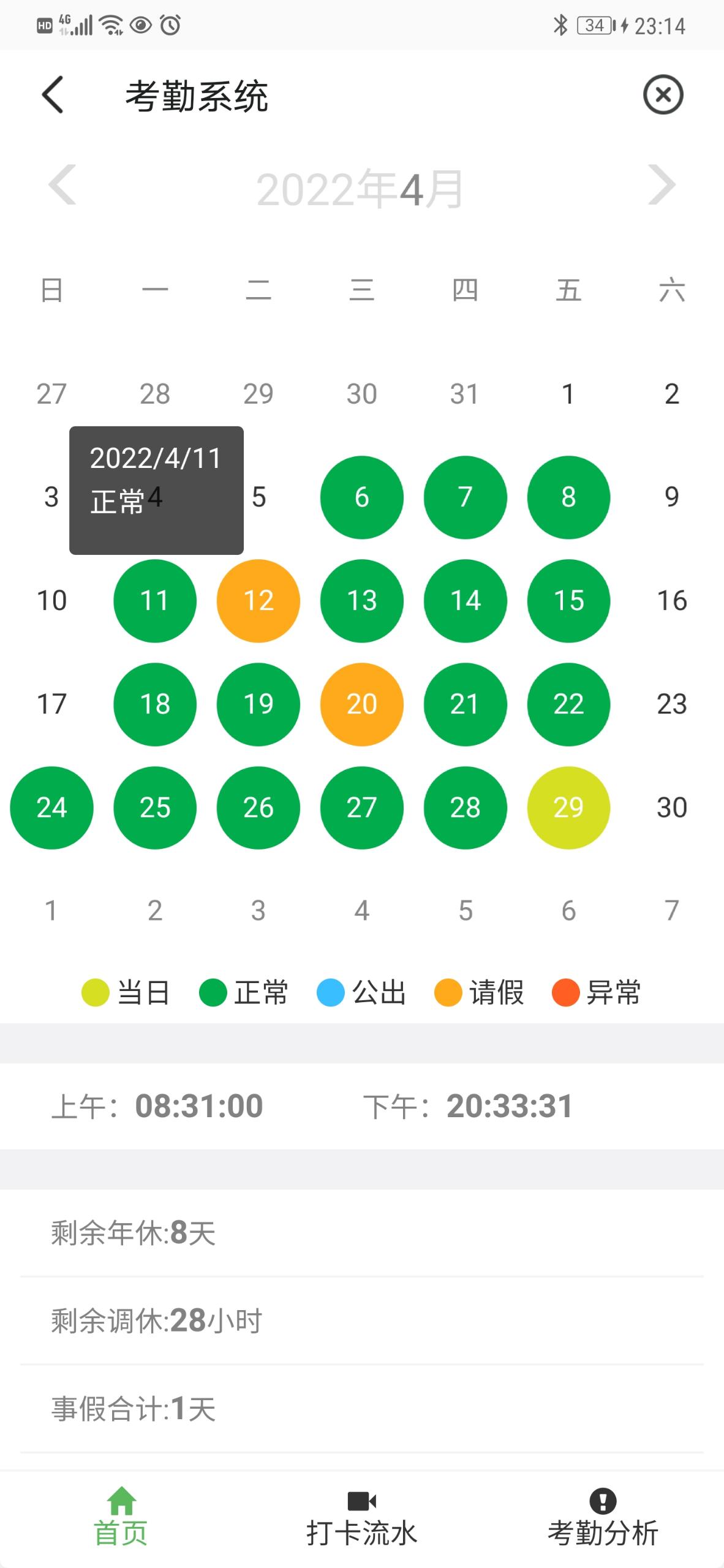View attendance for April 18
724x1568 pixels.
pyautogui.click(x=155, y=704)
